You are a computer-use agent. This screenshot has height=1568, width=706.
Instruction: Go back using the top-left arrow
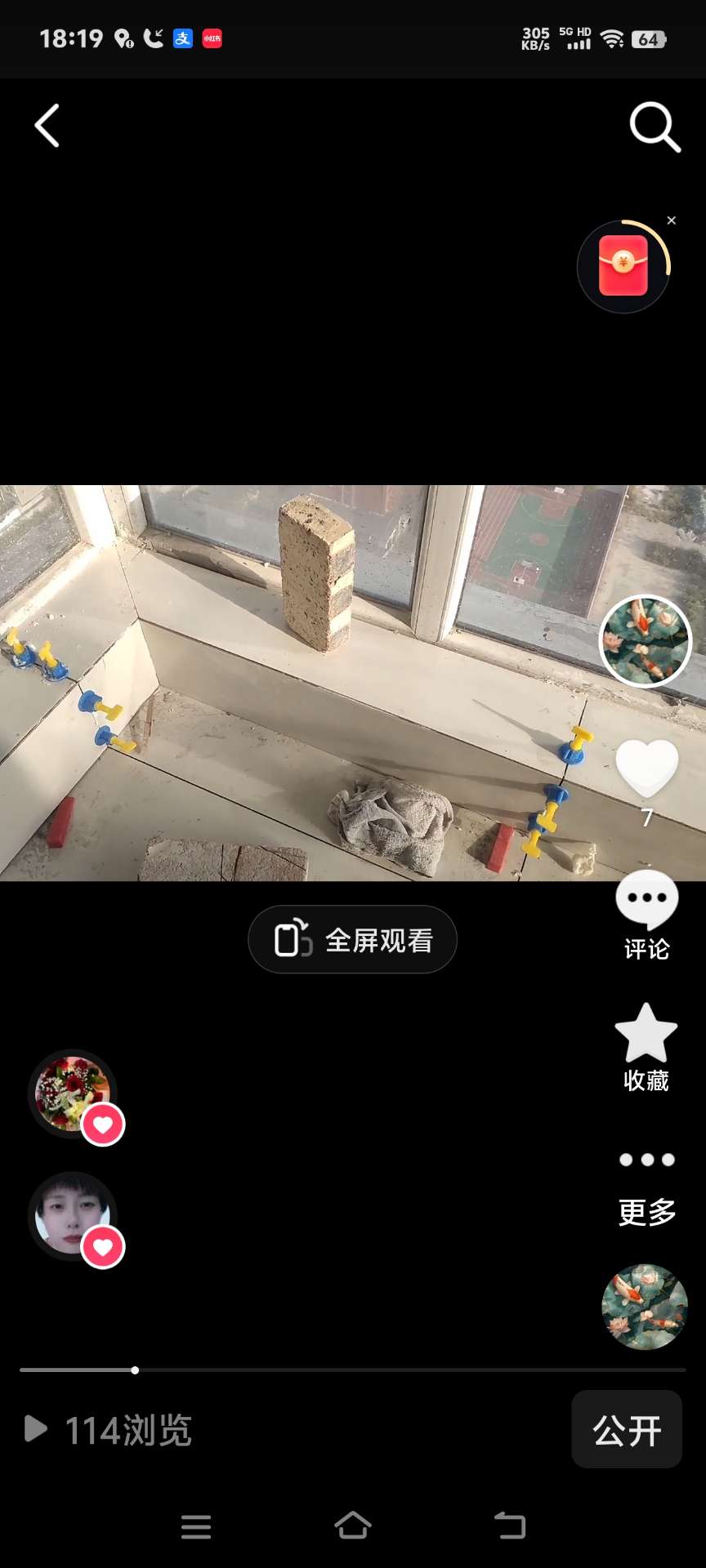click(x=47, y=126)
